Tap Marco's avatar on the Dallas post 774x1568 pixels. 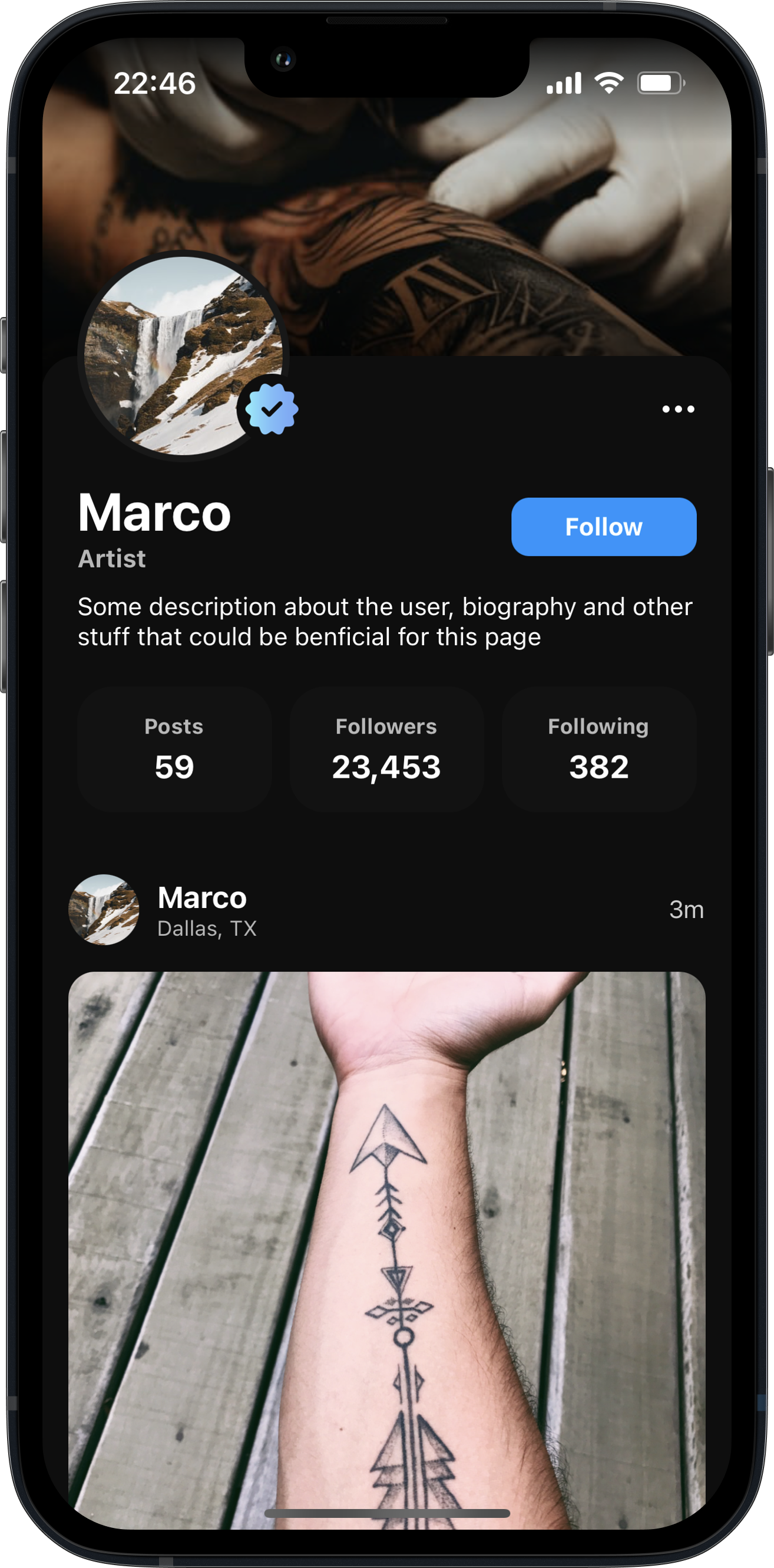point(104,909)
